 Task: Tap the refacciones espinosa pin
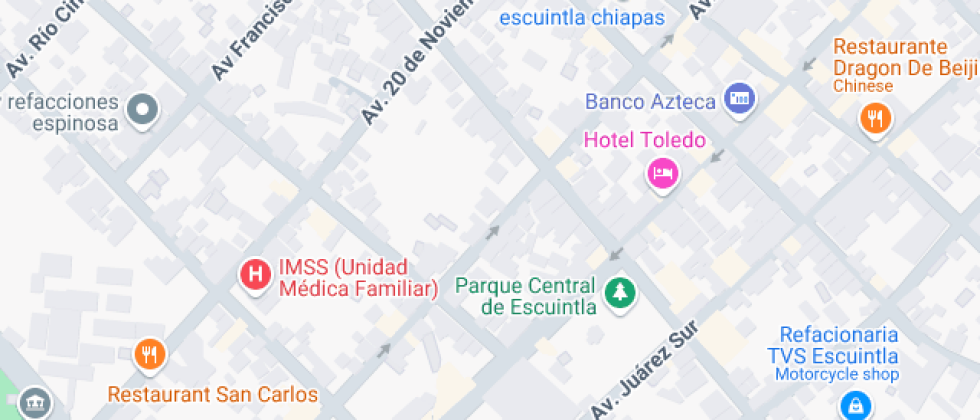tap(143, 109)
